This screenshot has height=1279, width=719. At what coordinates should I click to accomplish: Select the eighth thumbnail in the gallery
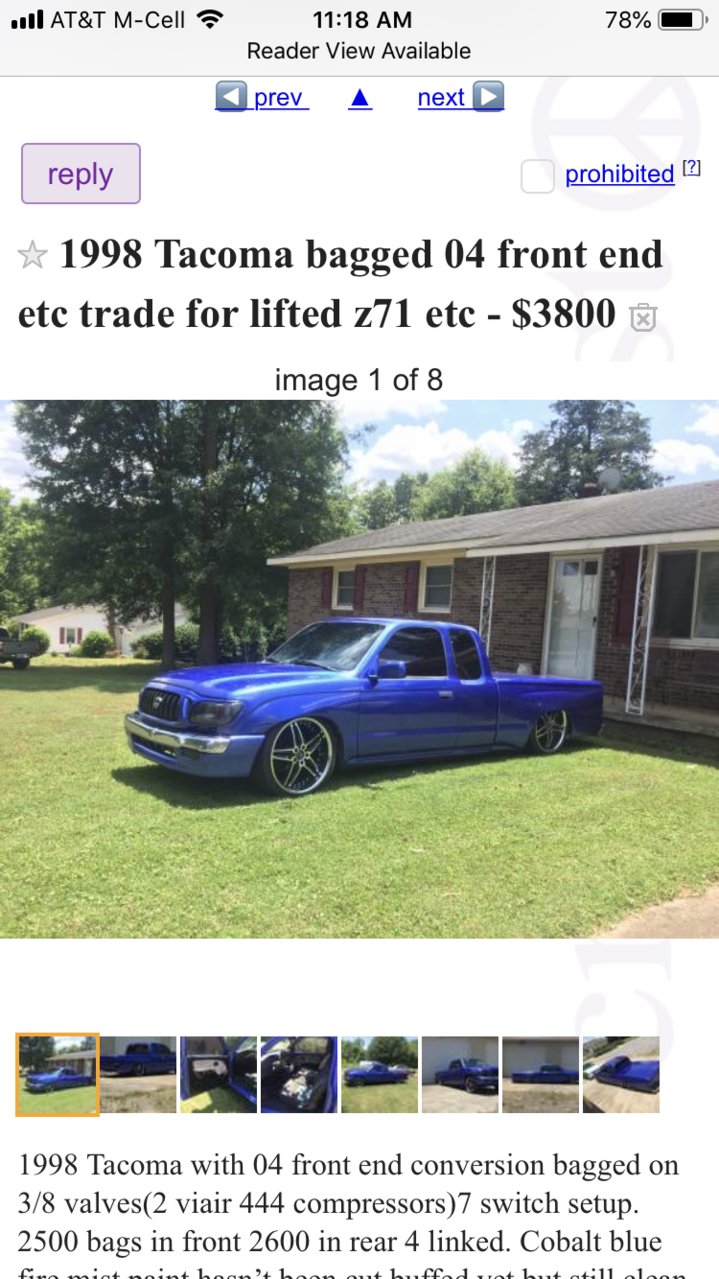click(621, 1074)
